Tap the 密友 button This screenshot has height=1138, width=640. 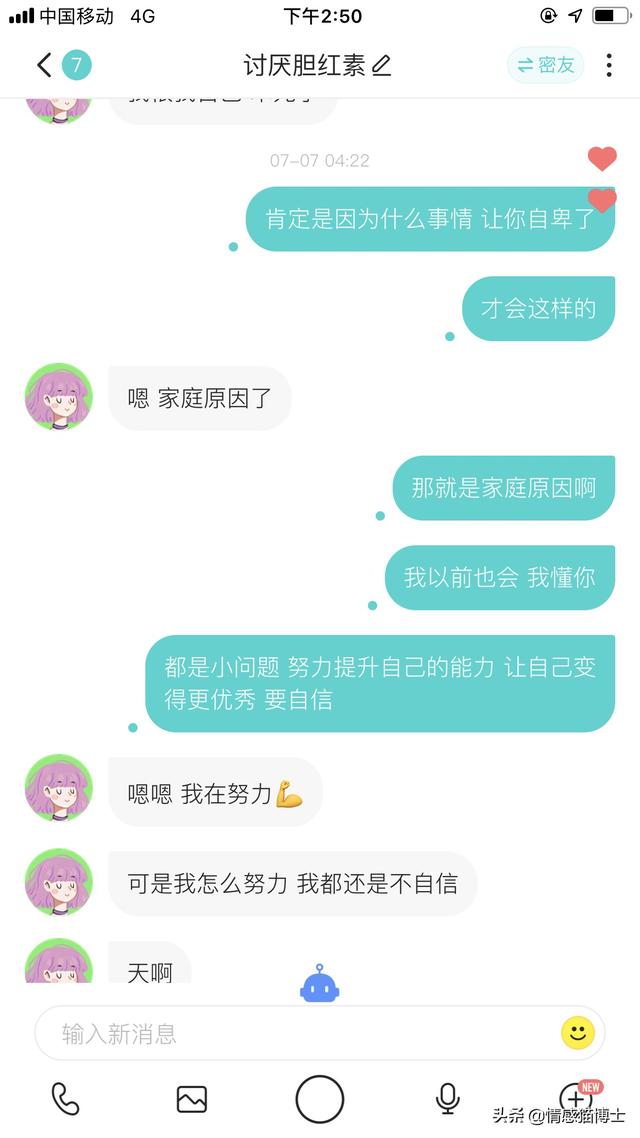click(x=546, y=66)
